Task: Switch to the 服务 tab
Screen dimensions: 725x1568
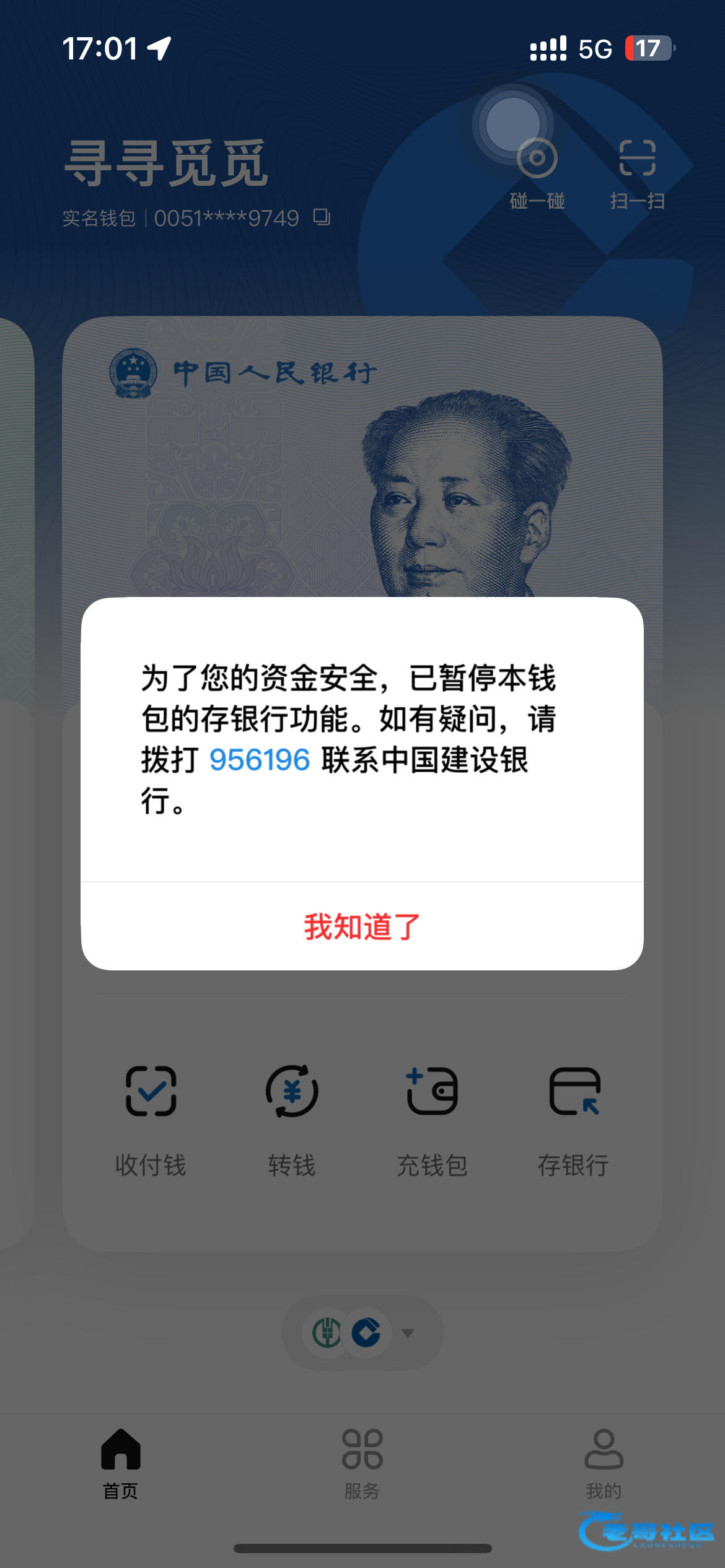Action: point(362,1463)
